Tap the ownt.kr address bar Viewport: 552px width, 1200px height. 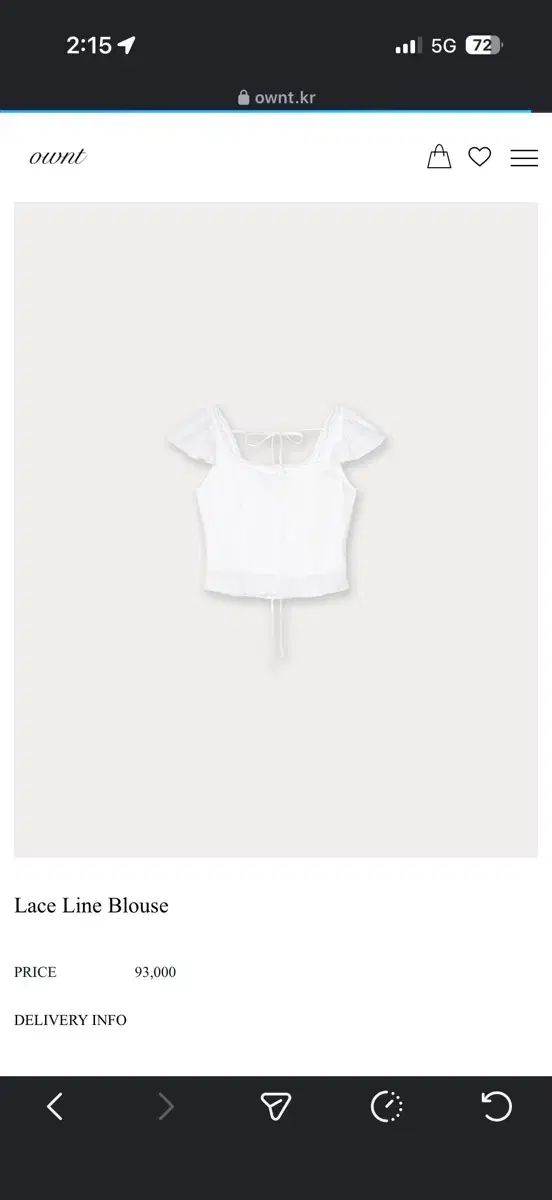point(276,98)
